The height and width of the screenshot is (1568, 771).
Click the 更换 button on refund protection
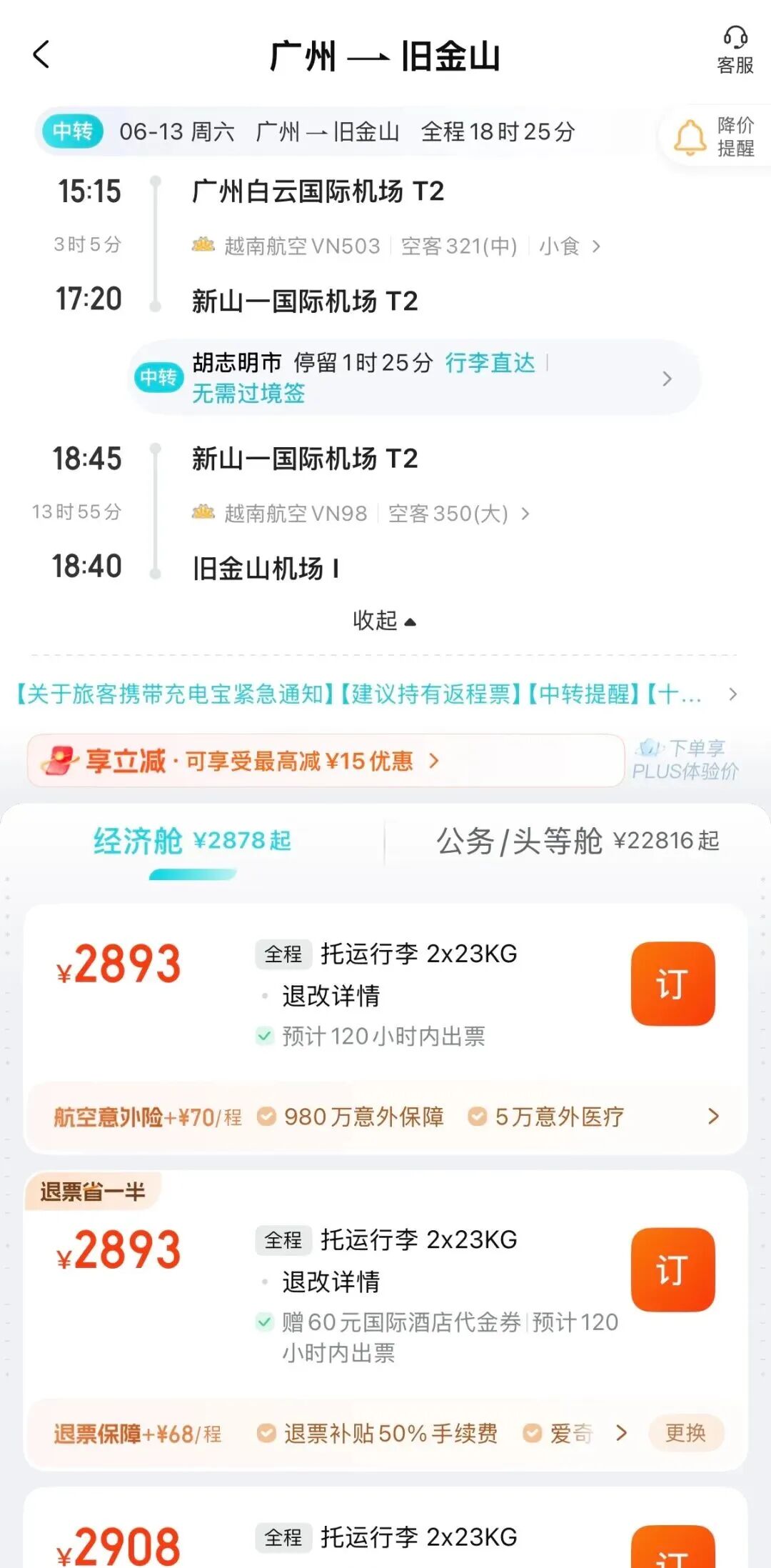click(687, 1434)
